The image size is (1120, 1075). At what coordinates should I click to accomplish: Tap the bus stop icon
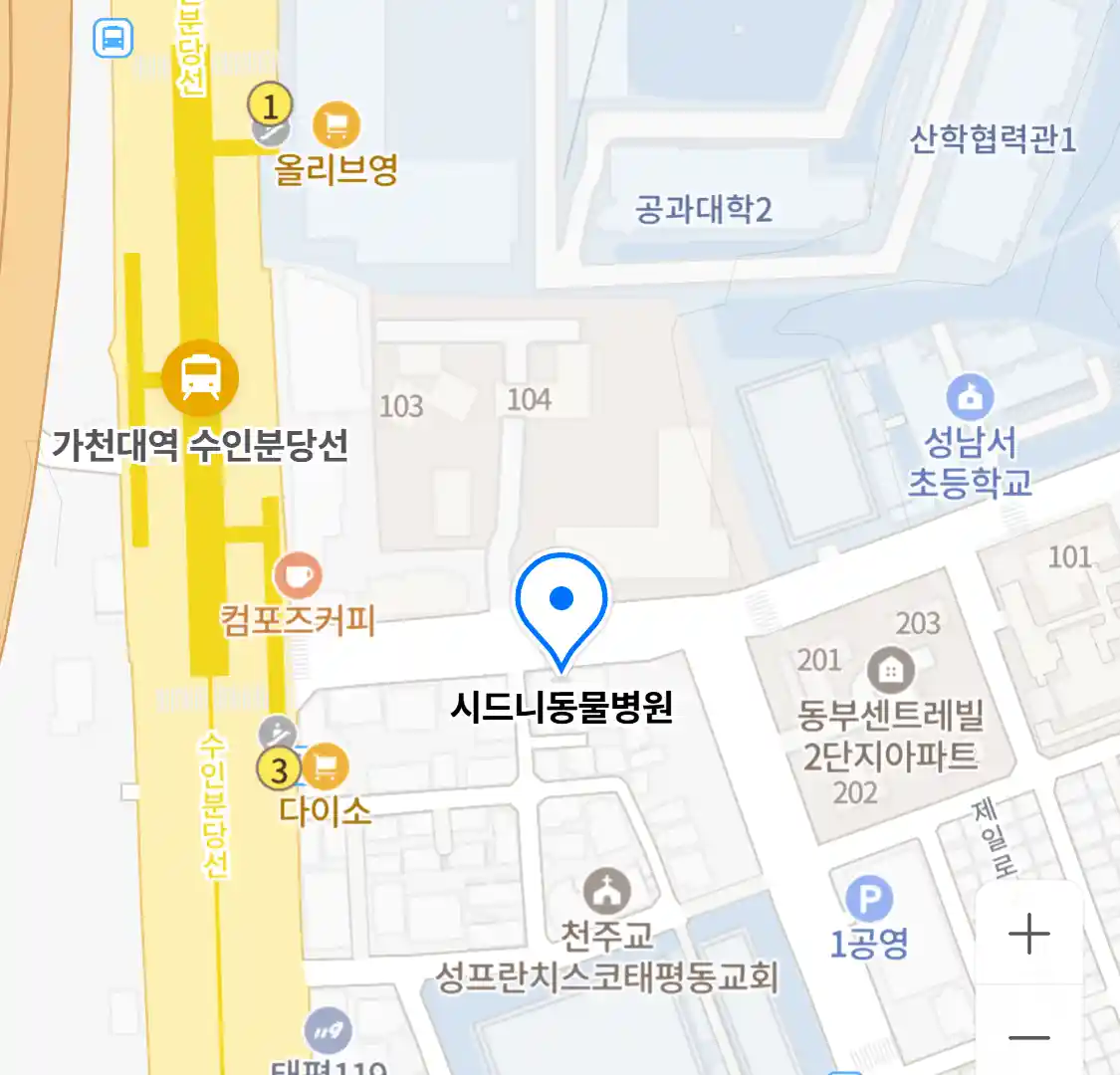click(113, 39)
